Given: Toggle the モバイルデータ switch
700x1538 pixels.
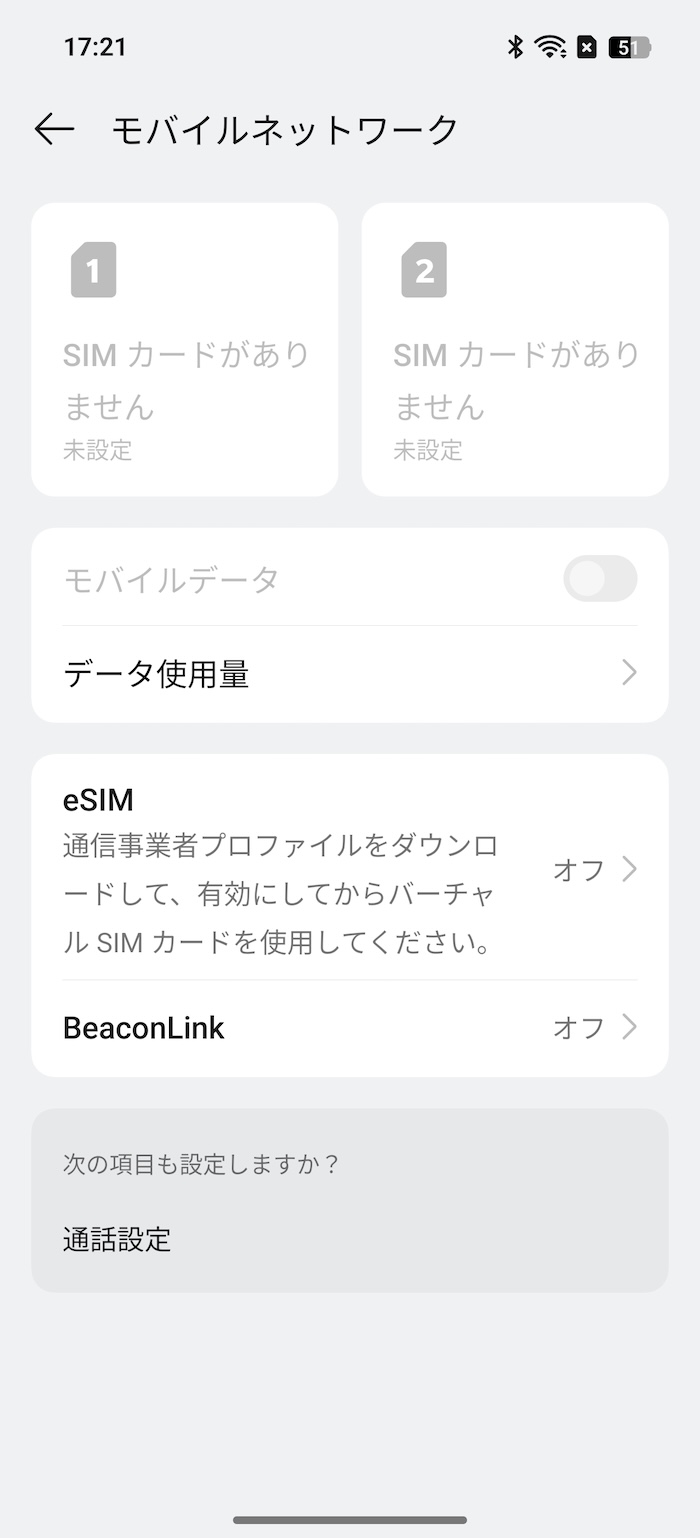Looking at the screenshot, I should (x=600, y=578).
